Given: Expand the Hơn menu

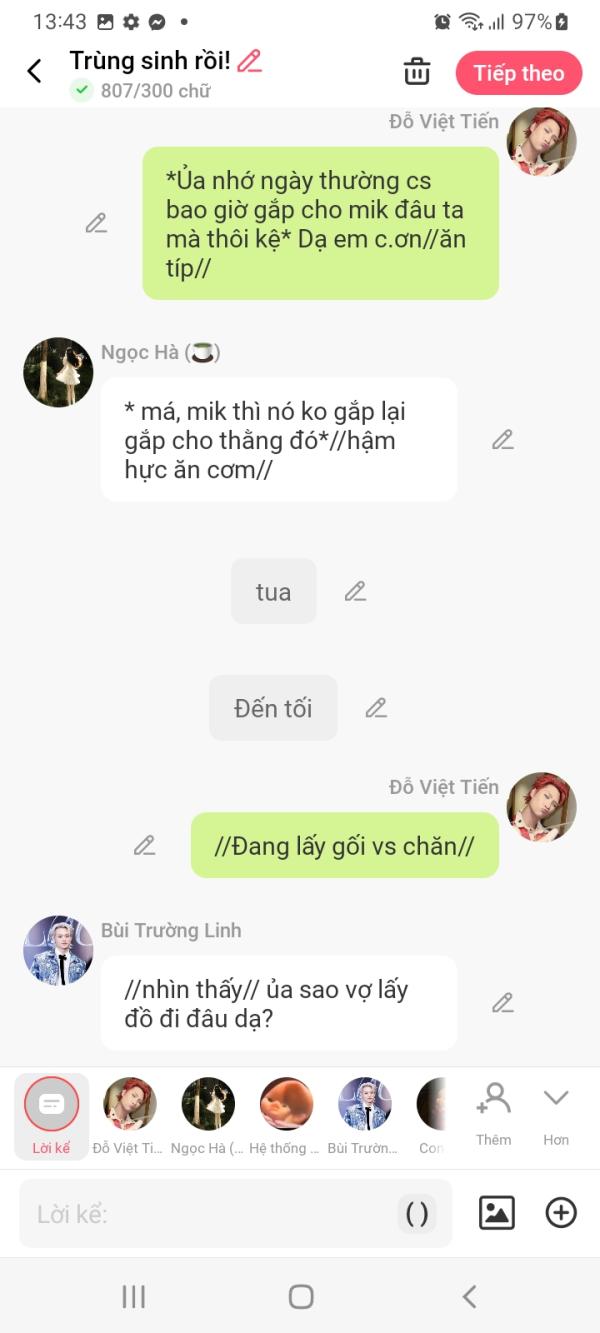Looking at the screenshot, I should [x=556, y=1112].
